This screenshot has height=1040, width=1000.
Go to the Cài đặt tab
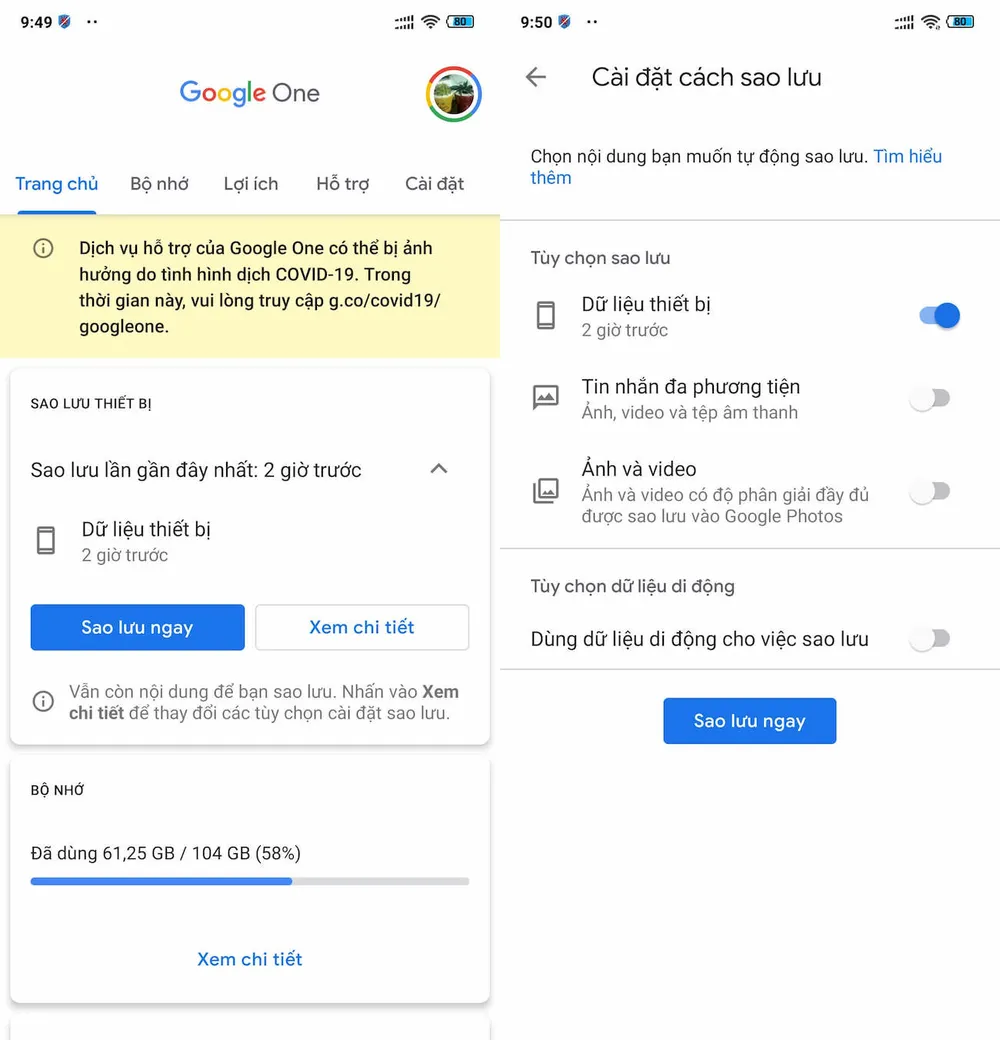[x=434, y=184]
